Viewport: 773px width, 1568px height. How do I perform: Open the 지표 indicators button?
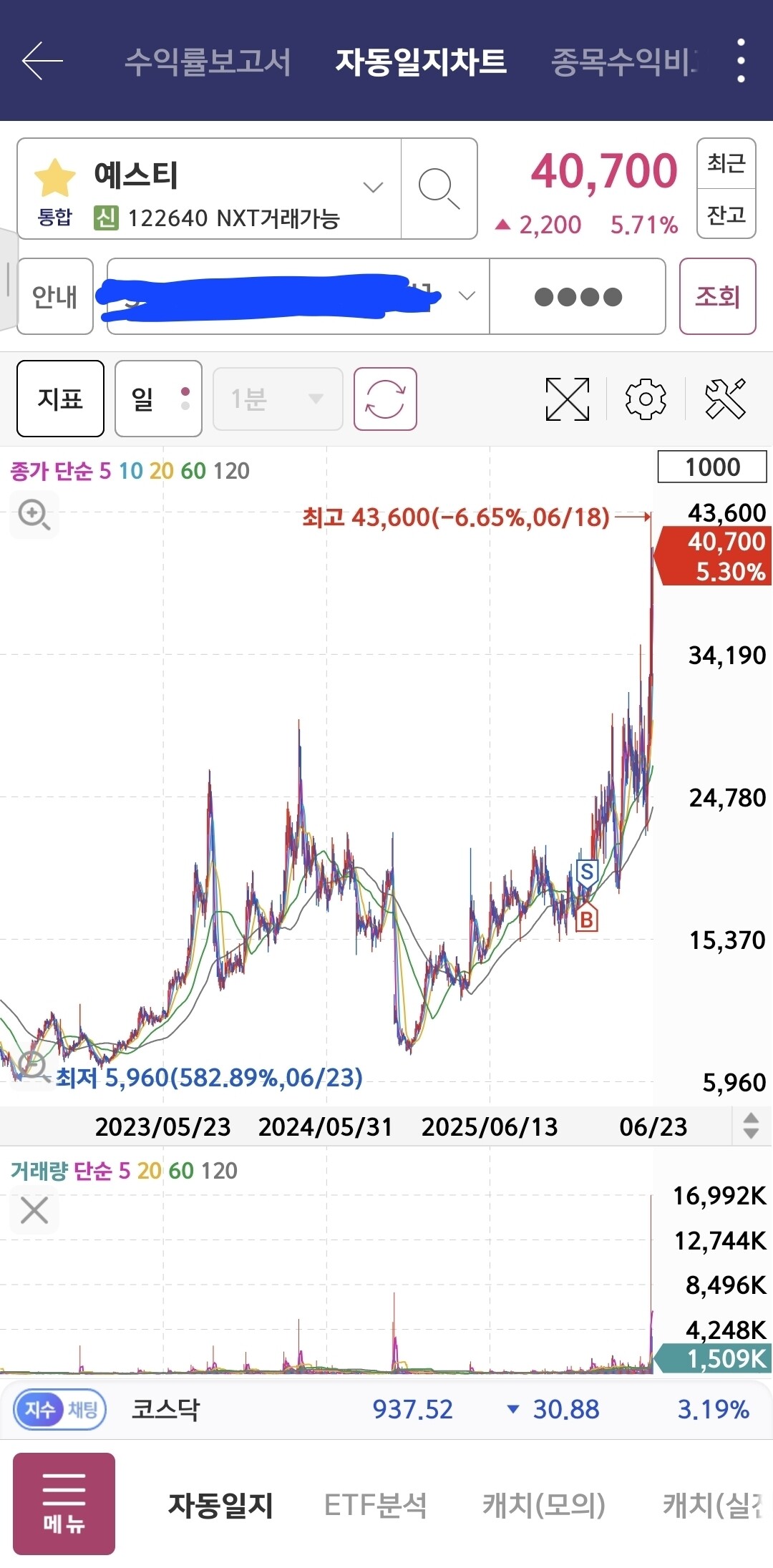click(x=60, y=399)
